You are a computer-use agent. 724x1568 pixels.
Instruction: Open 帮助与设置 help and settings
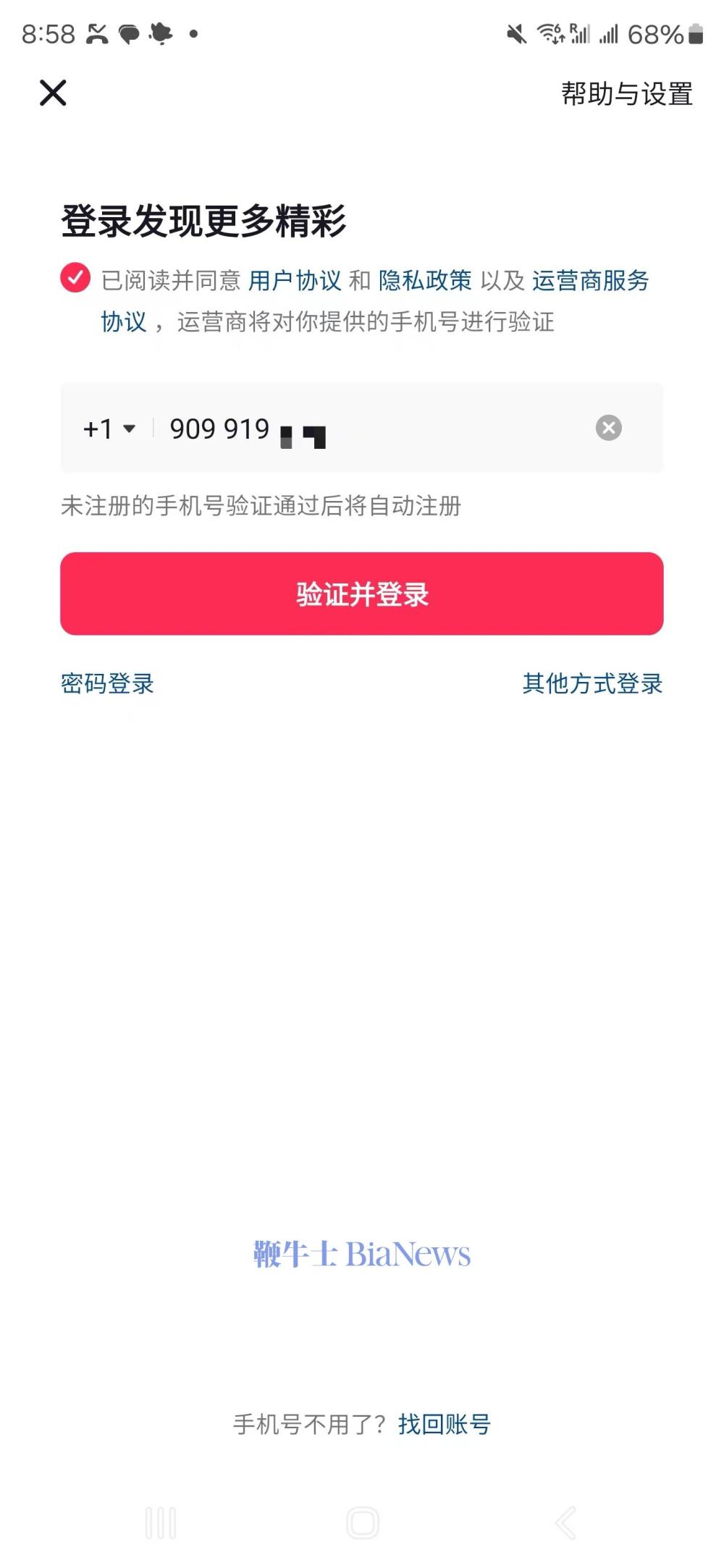point(626,94)
